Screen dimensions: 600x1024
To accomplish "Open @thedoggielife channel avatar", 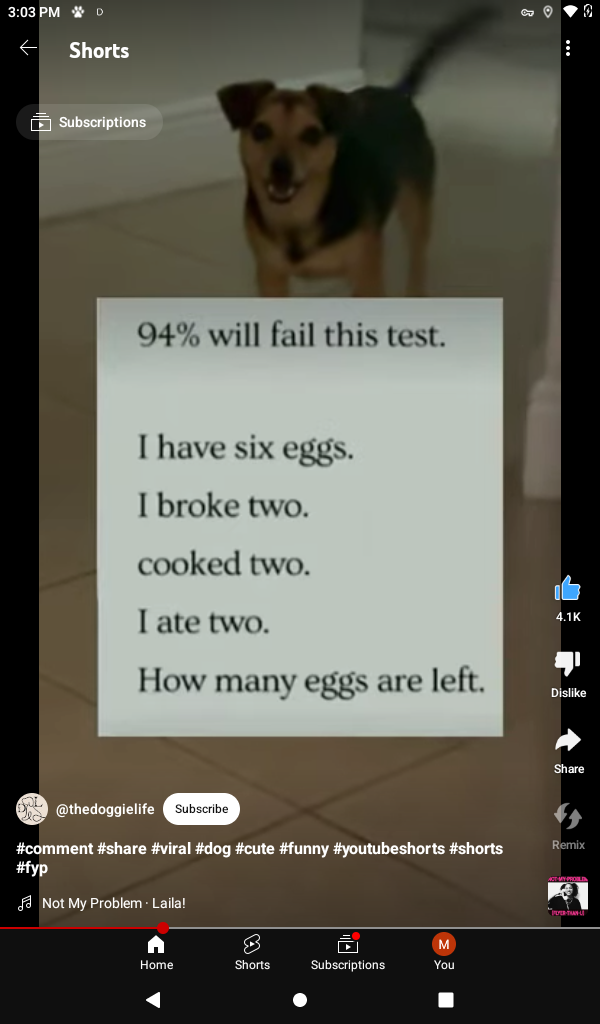I will point(32,809).
